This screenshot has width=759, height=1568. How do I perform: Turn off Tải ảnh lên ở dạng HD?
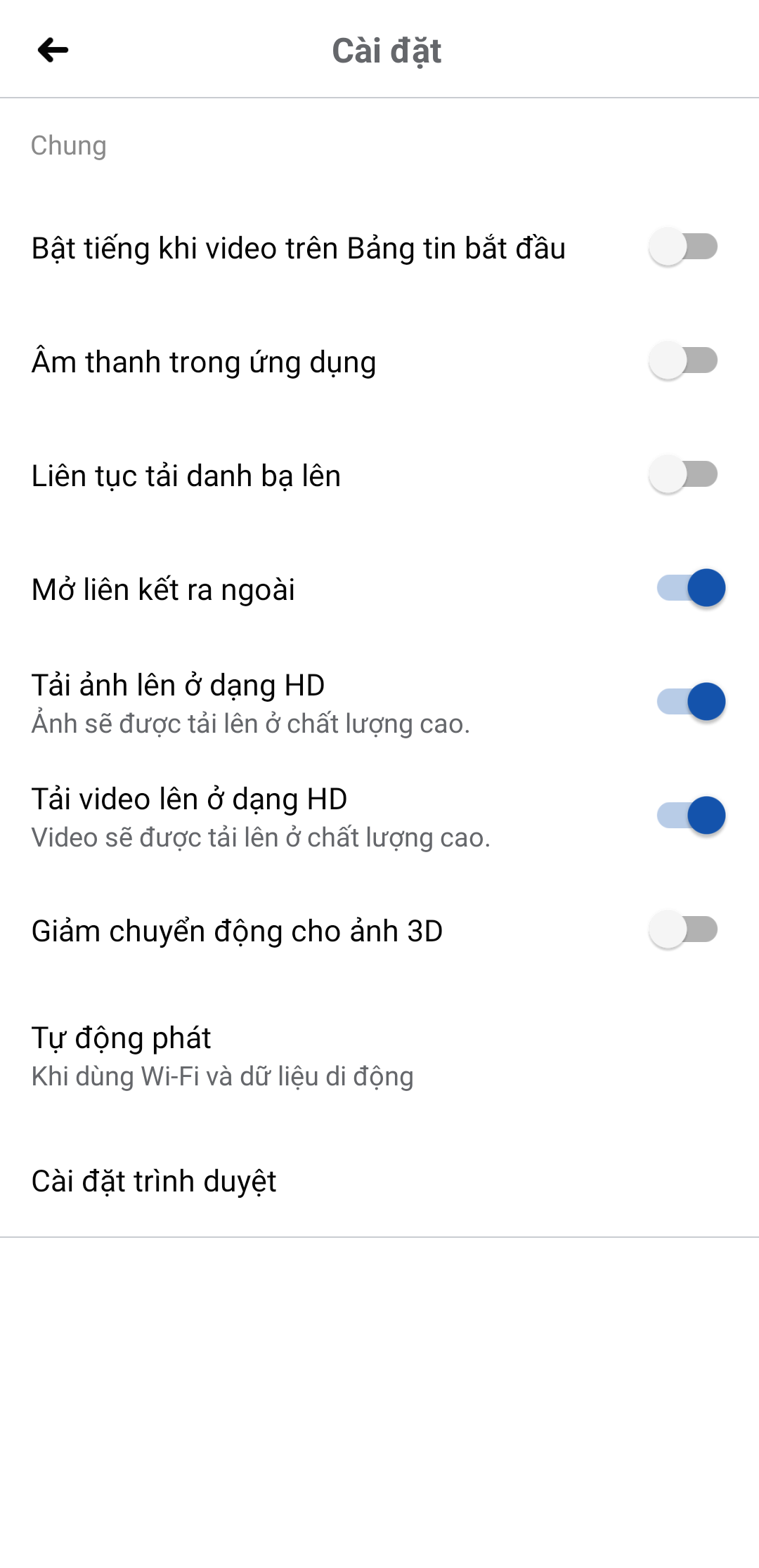(690, 703)
